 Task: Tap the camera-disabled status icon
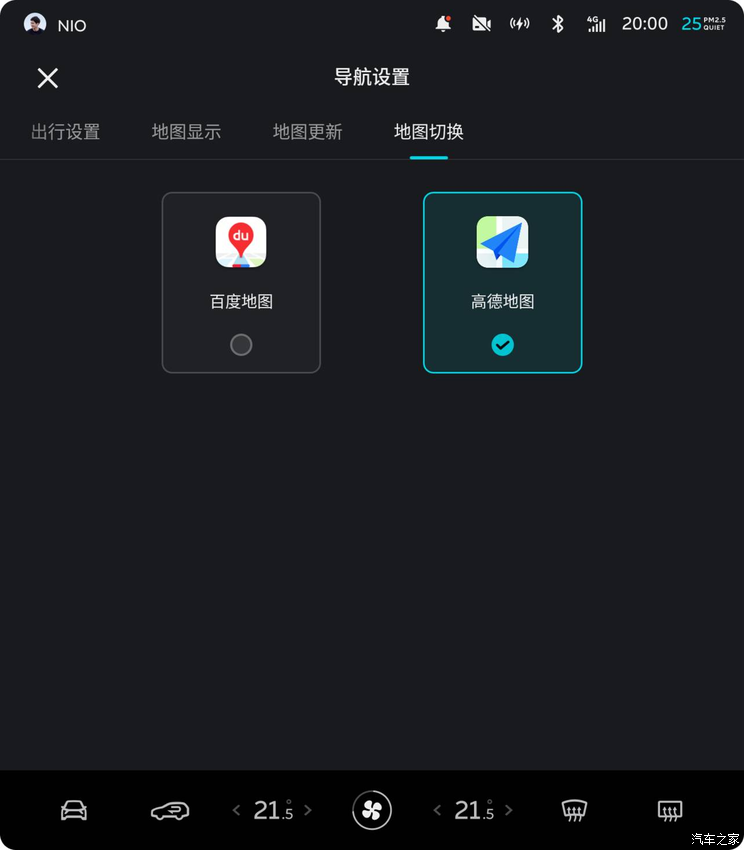[x=481, y=22]
